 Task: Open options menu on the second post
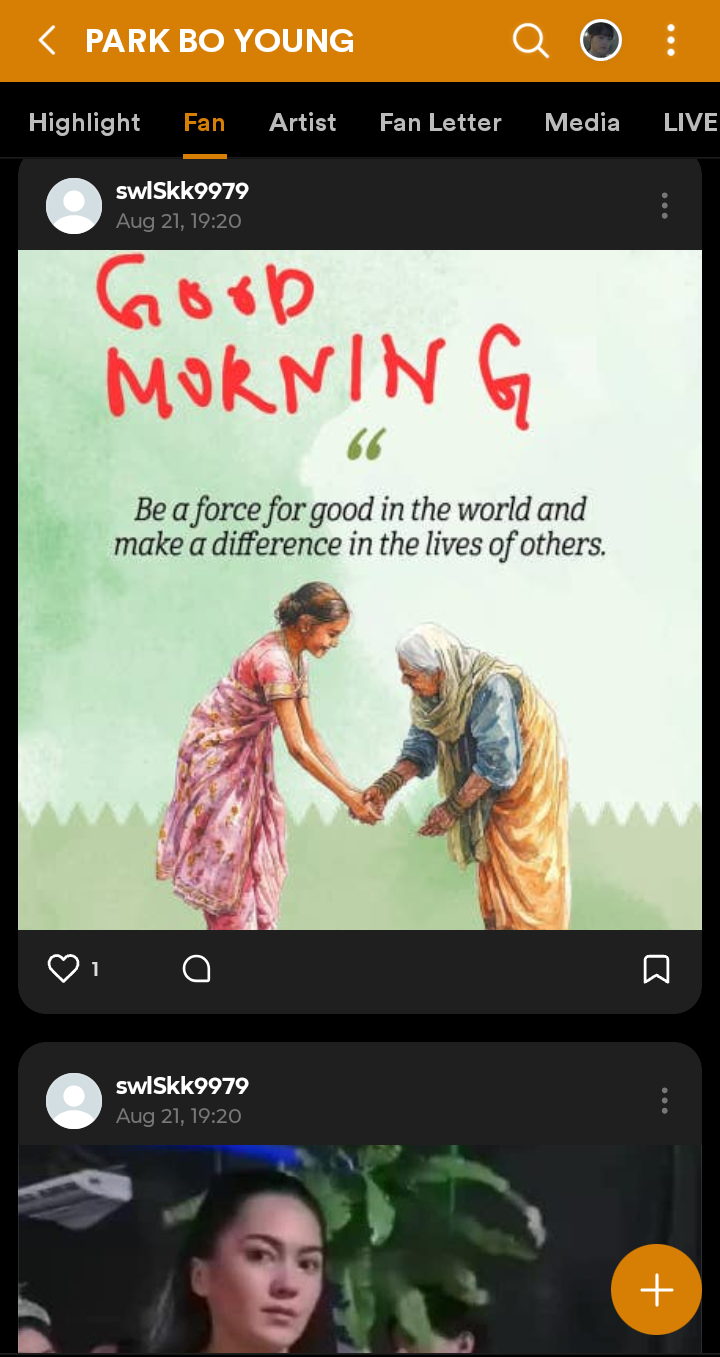[x=664, y=1101]
